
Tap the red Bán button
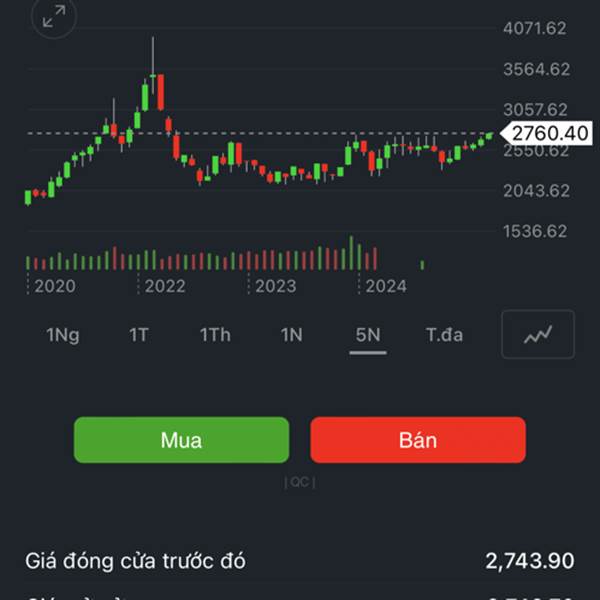pos(418,440)
